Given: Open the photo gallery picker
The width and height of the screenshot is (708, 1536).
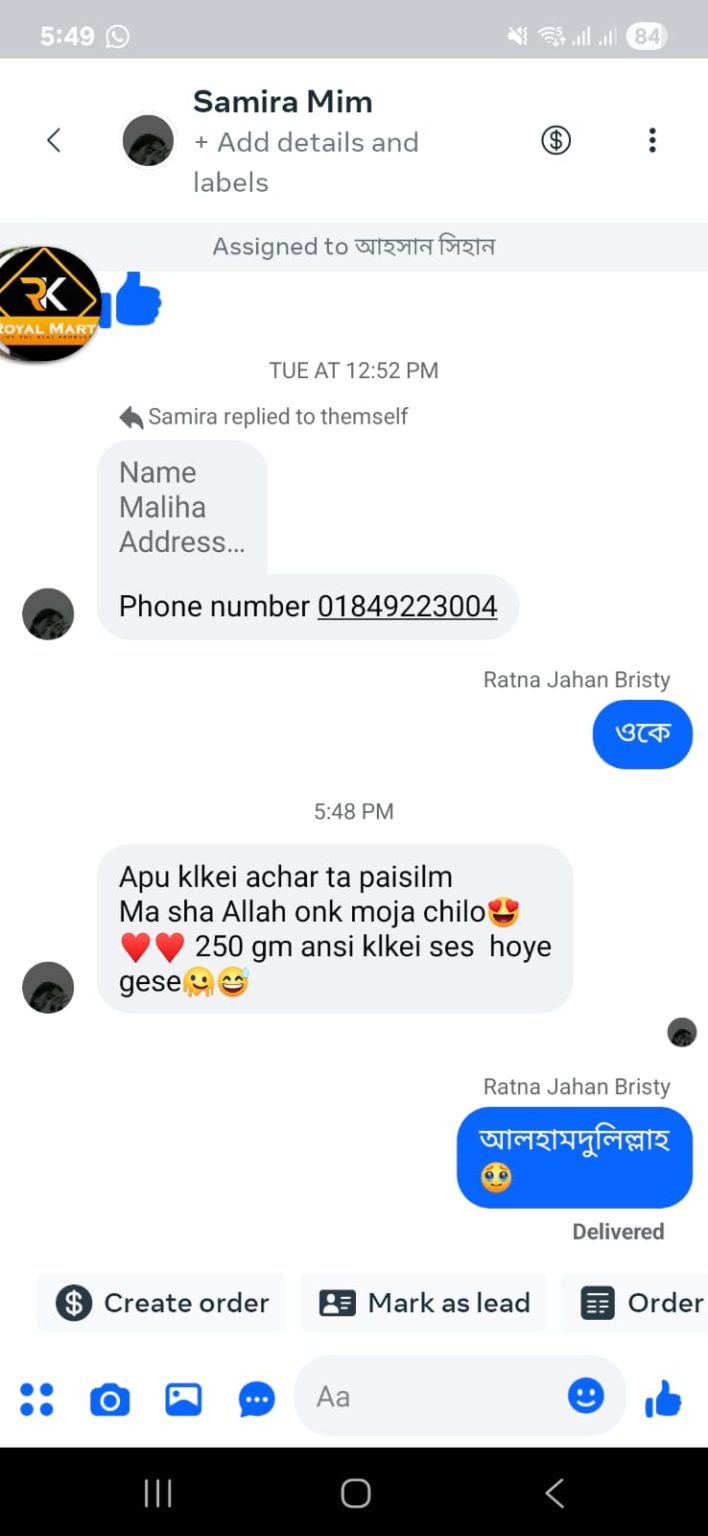Looking at the screenshot, I should 183,1398.
